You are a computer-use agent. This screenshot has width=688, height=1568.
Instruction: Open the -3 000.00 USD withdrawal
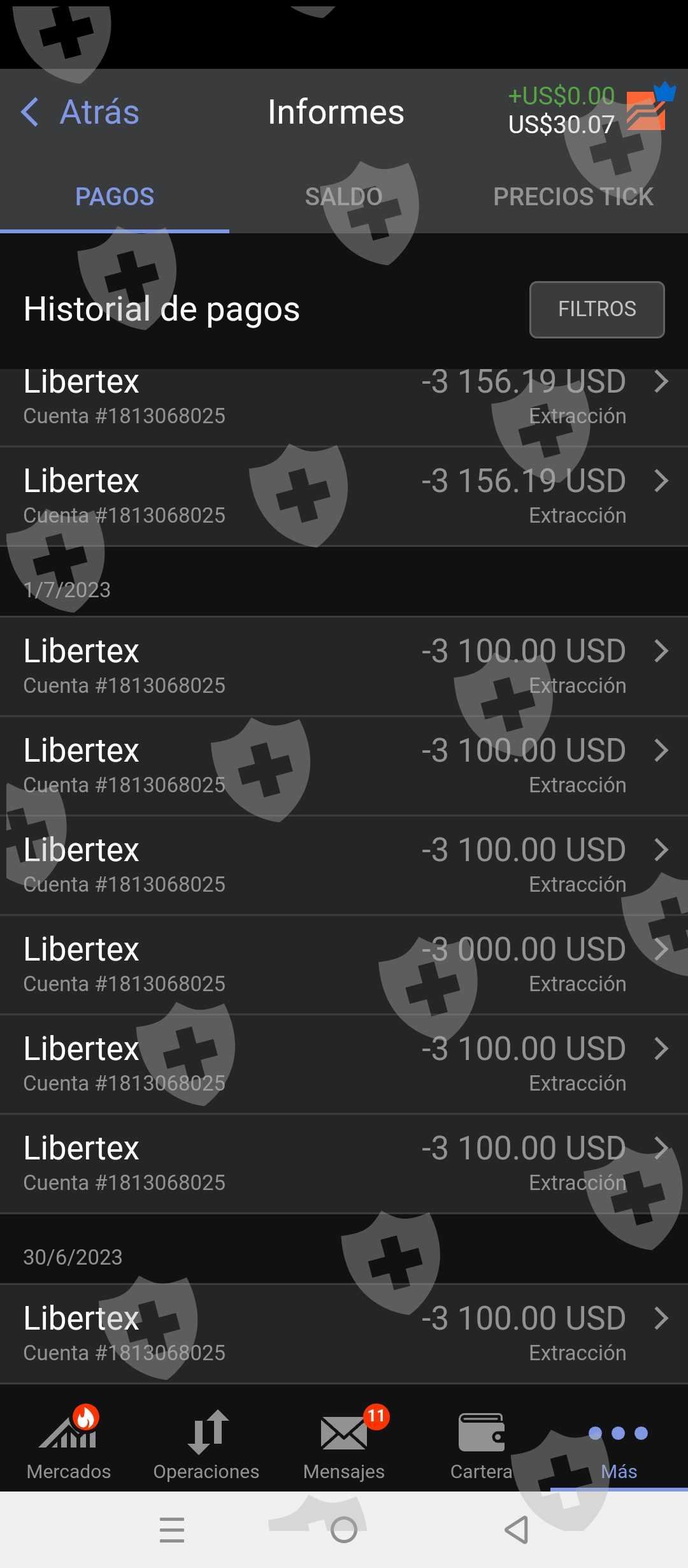344,964
